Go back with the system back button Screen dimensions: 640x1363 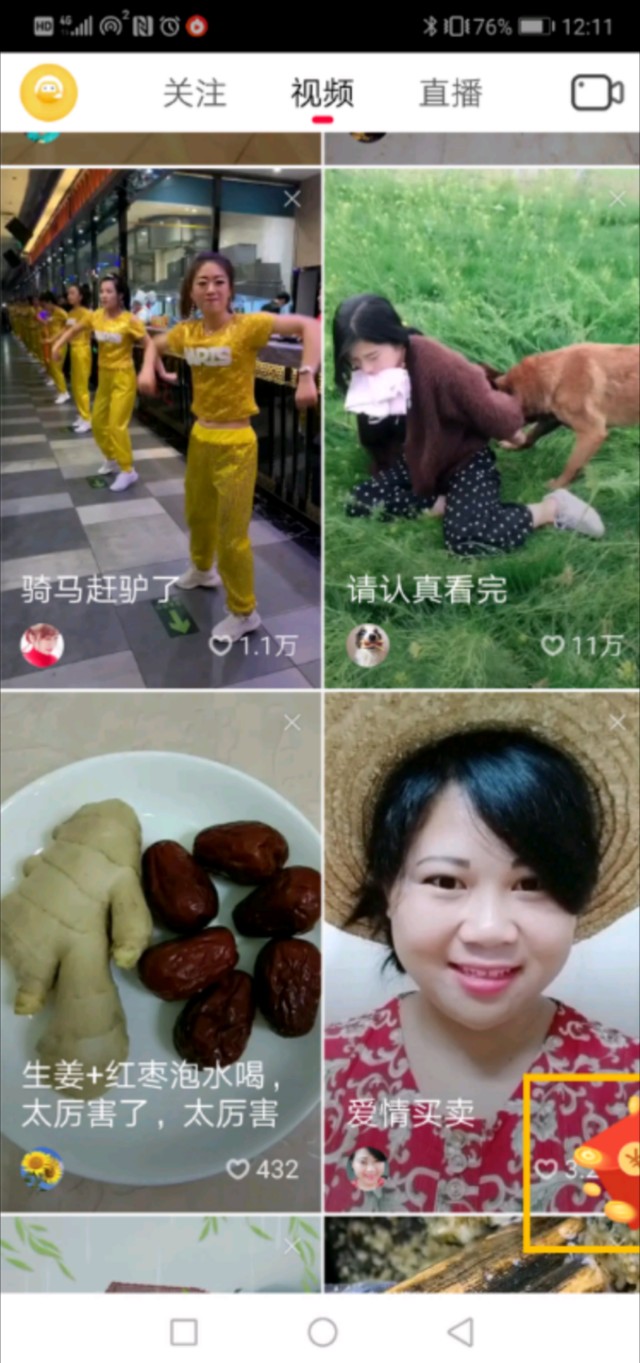pos(460,1331)
